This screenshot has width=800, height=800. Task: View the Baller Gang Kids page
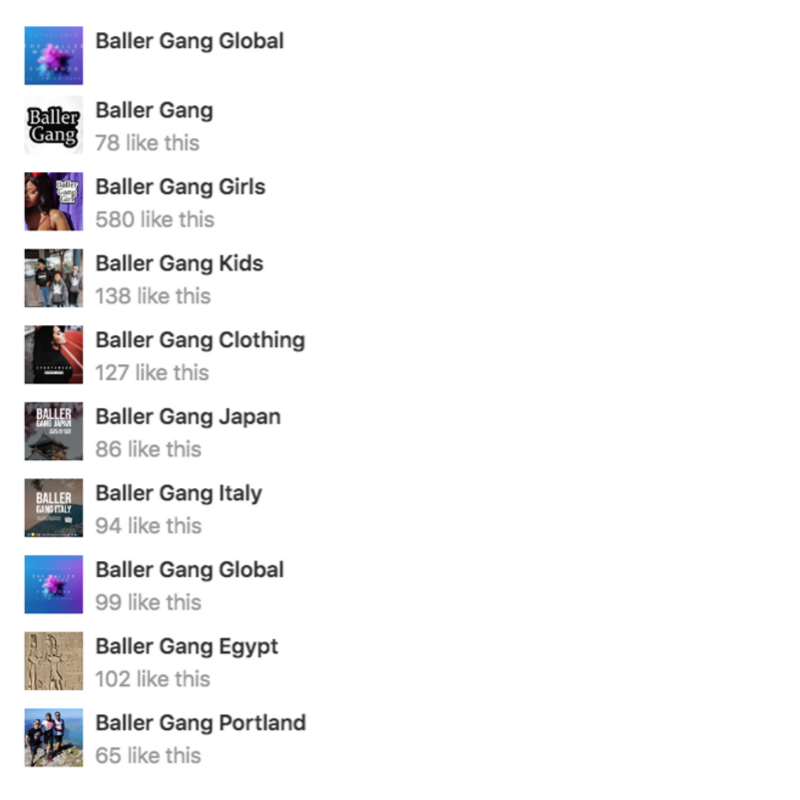(179, 264)
